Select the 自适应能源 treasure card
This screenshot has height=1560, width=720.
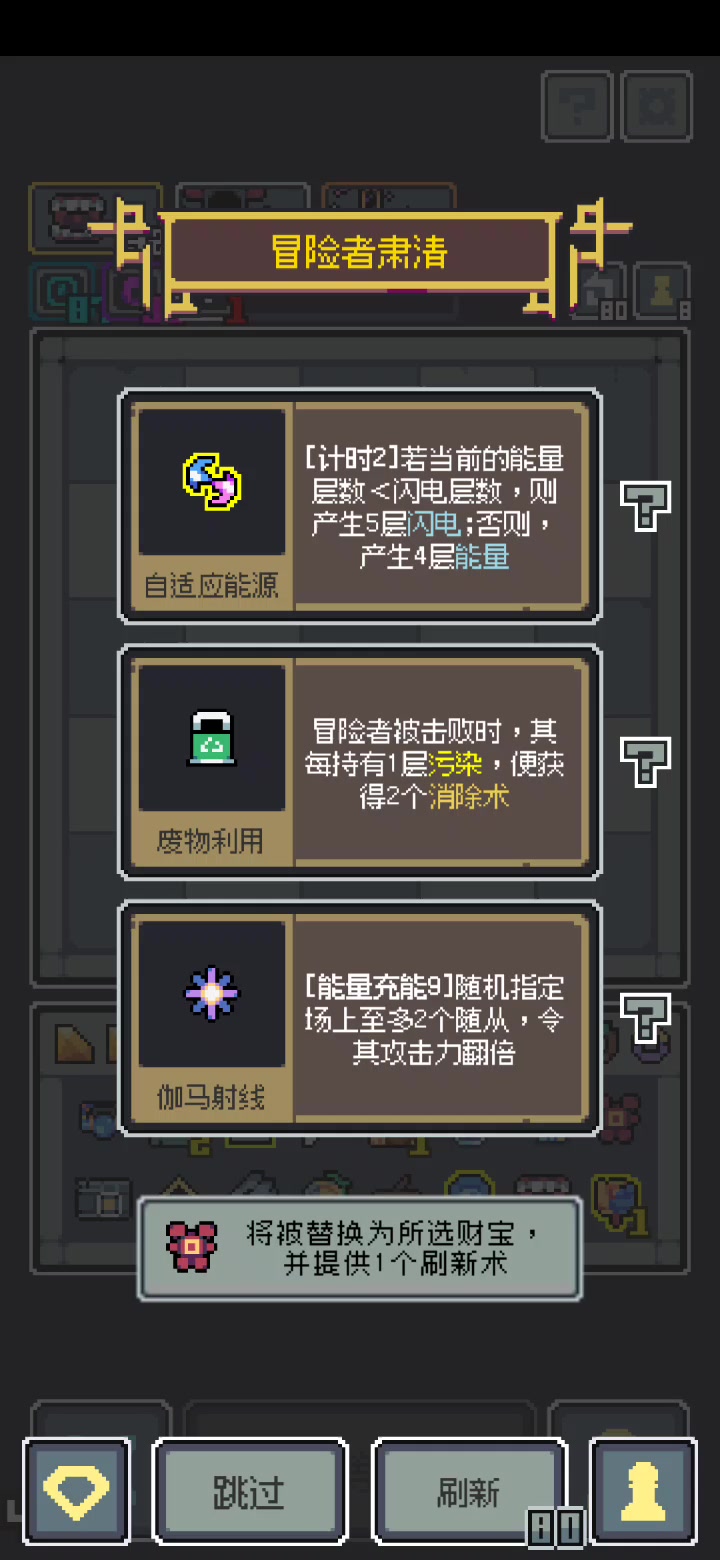(x=360, y=506)
